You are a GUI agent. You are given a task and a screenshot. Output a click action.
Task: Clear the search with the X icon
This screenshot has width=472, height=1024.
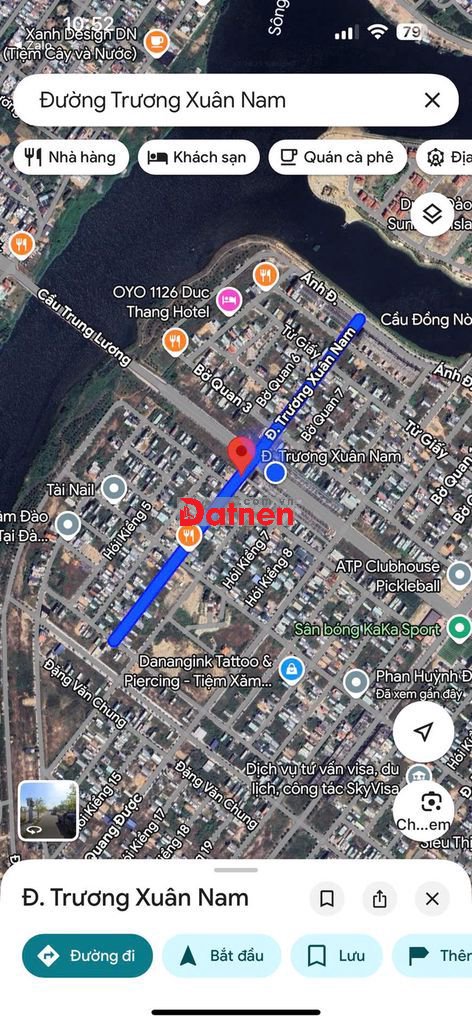point(432,100)
